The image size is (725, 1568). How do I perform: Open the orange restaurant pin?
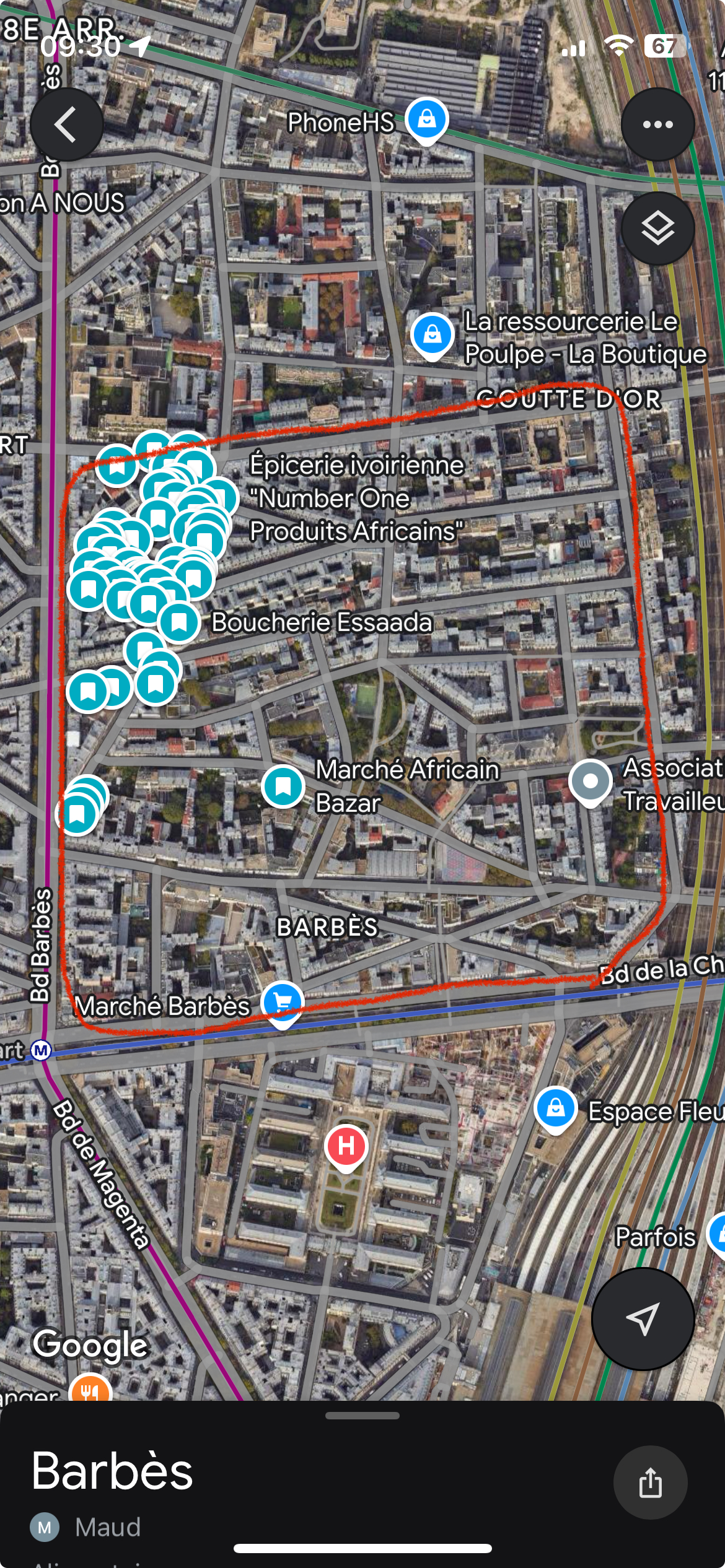point(90,1392)
